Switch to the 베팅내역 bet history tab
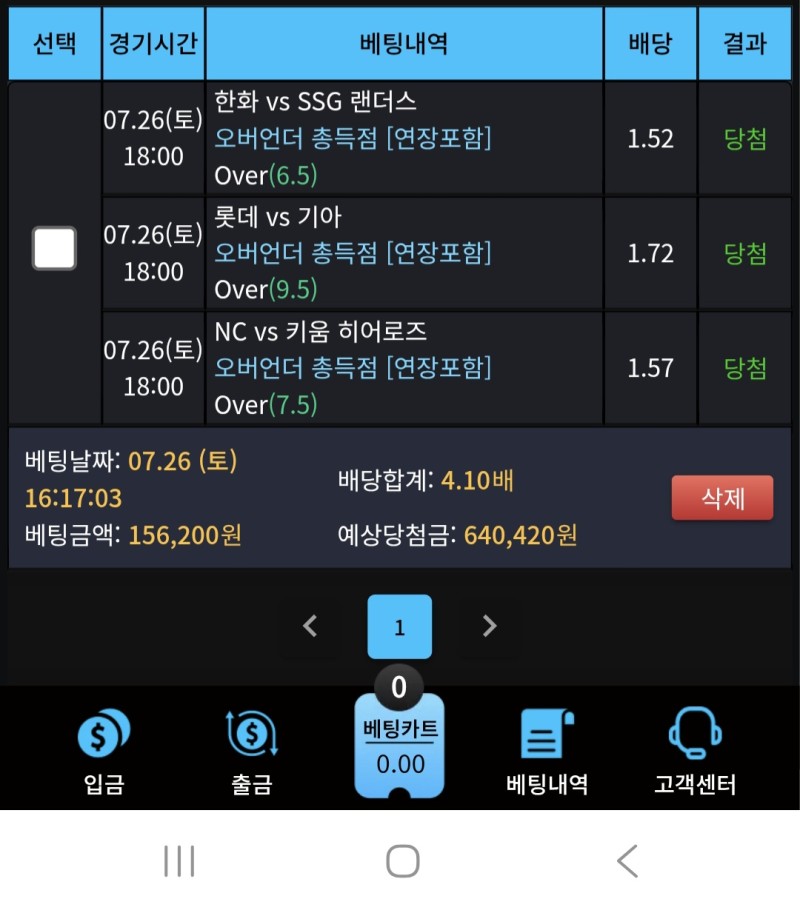The image size is (800, 910). tap(546, 752)
